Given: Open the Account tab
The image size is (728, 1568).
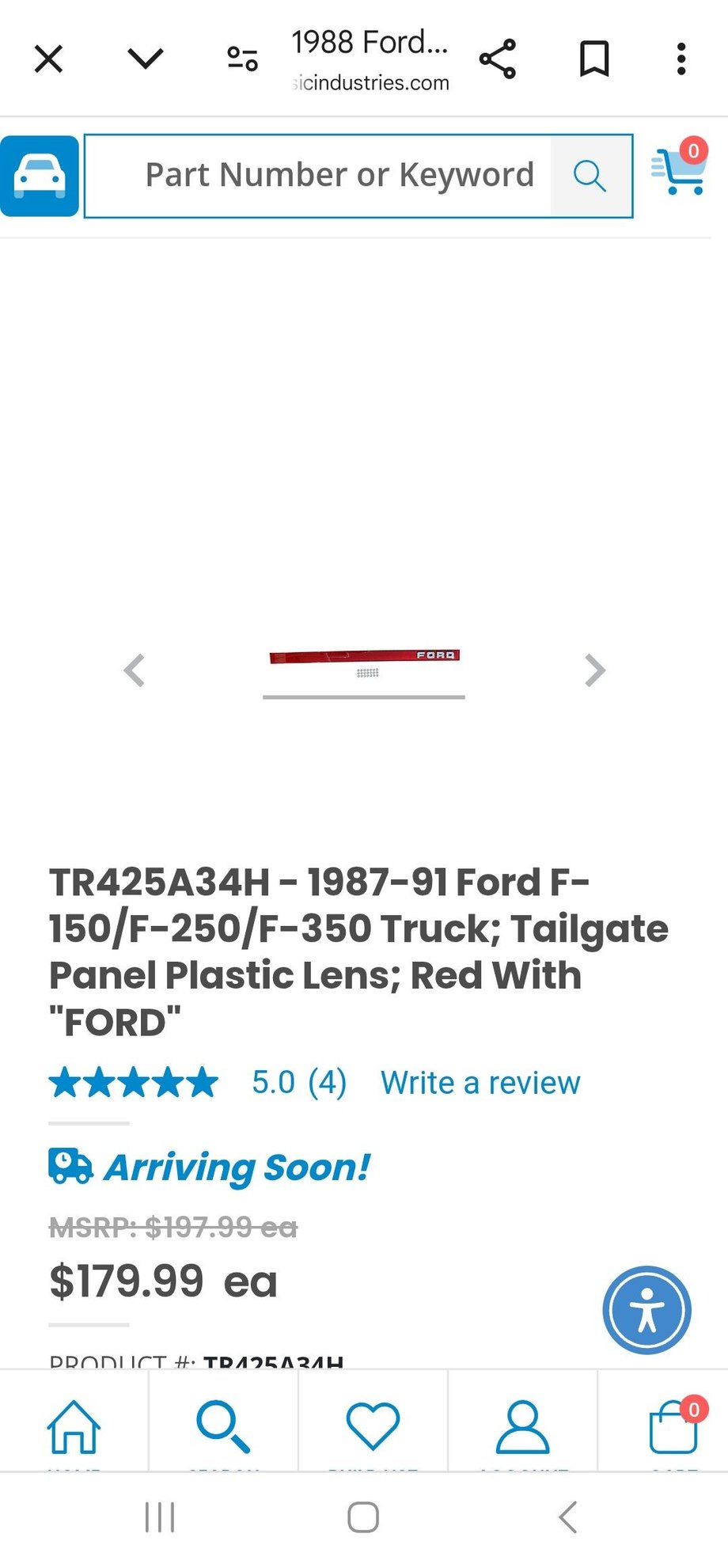Looking at the screenshot, I should [522, 1427].
